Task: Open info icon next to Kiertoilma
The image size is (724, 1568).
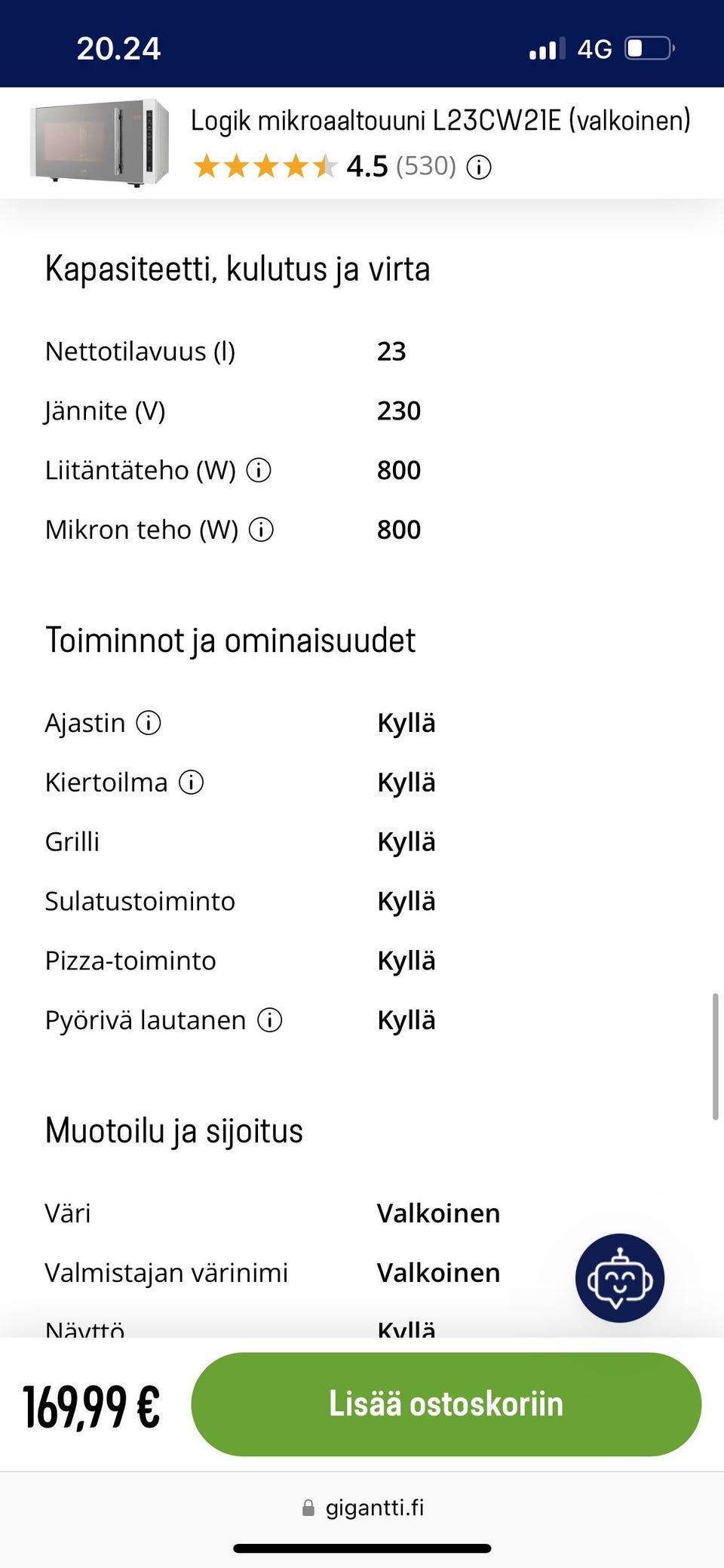Action: (x=192, y=782)
